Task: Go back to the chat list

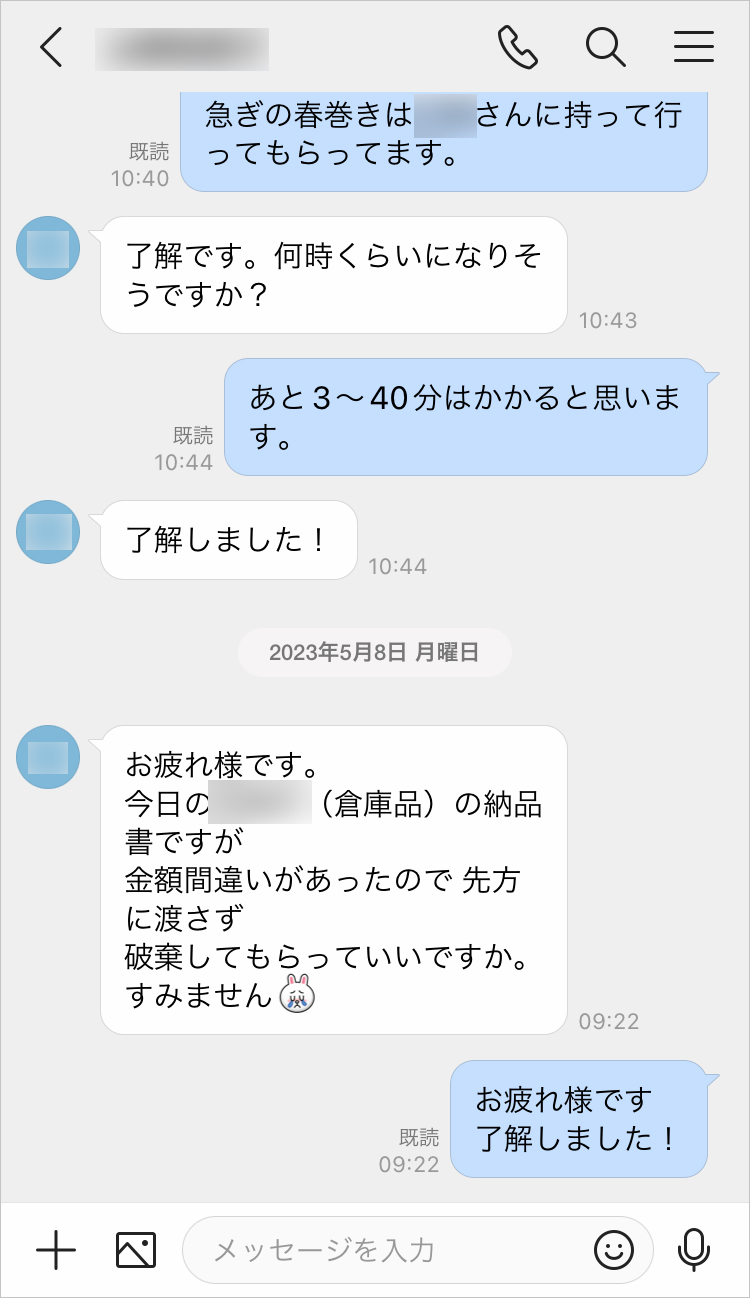Action: coord(52,48)
